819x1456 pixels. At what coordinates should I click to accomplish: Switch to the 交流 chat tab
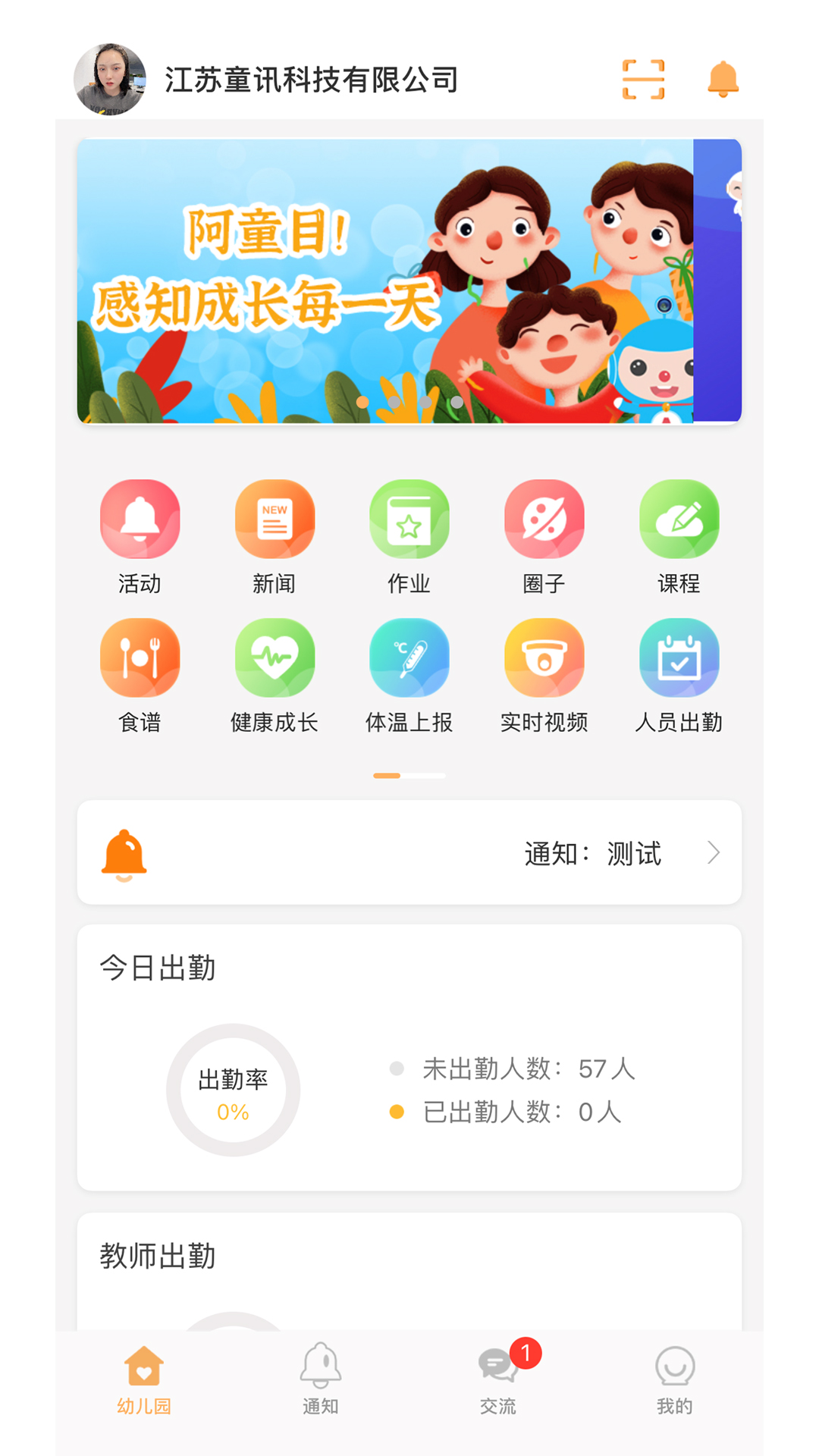(x=499, y=1382)
